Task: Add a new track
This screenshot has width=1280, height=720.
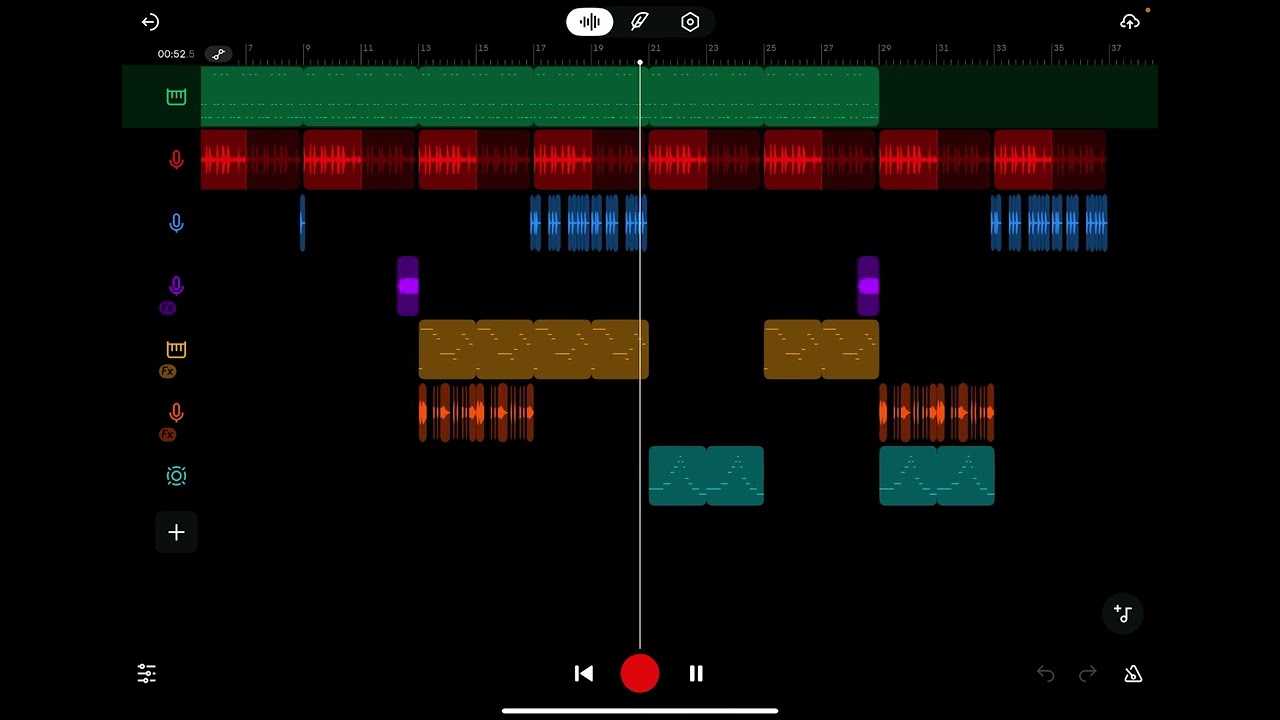Action: 176,532
